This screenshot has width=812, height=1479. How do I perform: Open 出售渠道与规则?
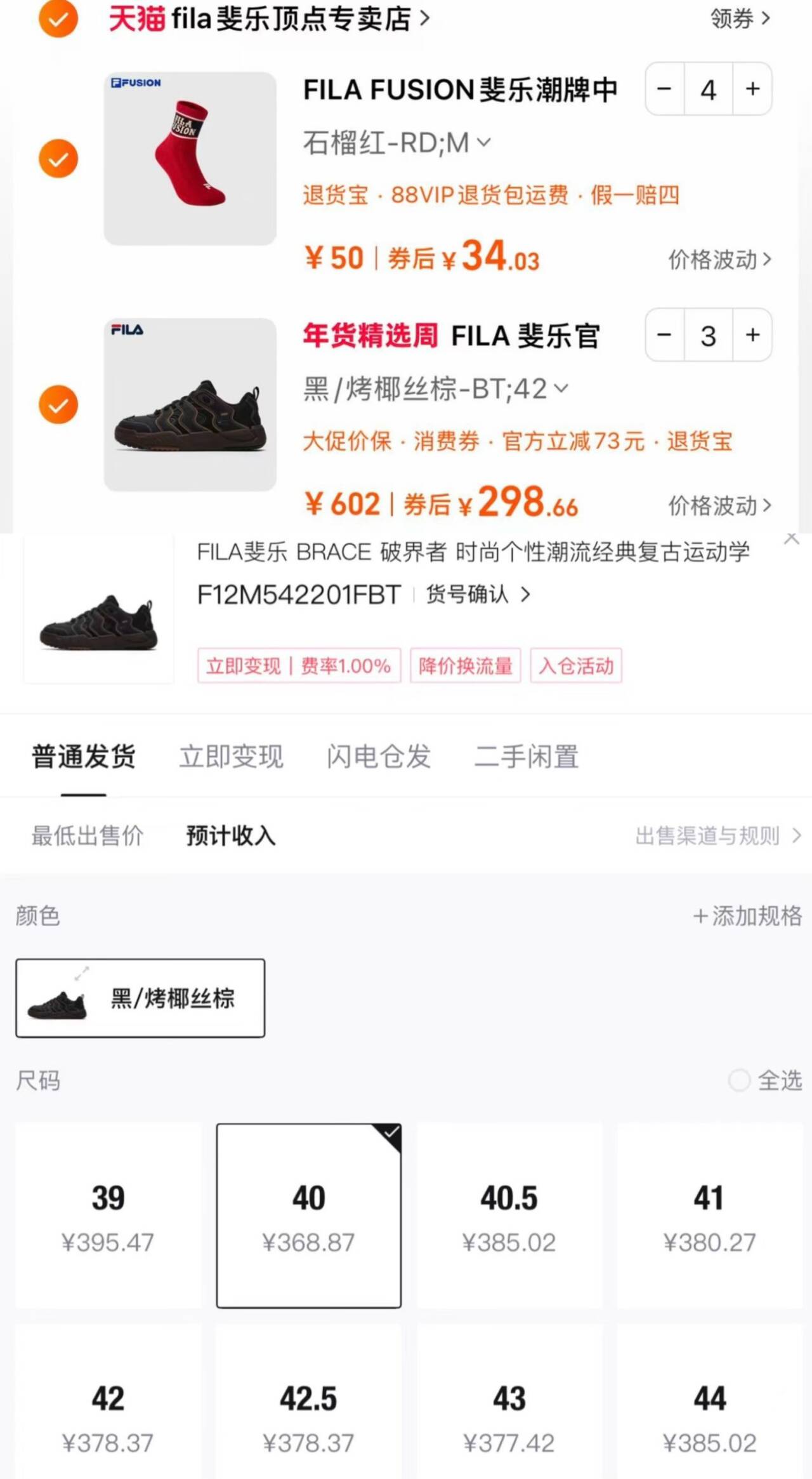click(717, 835)
